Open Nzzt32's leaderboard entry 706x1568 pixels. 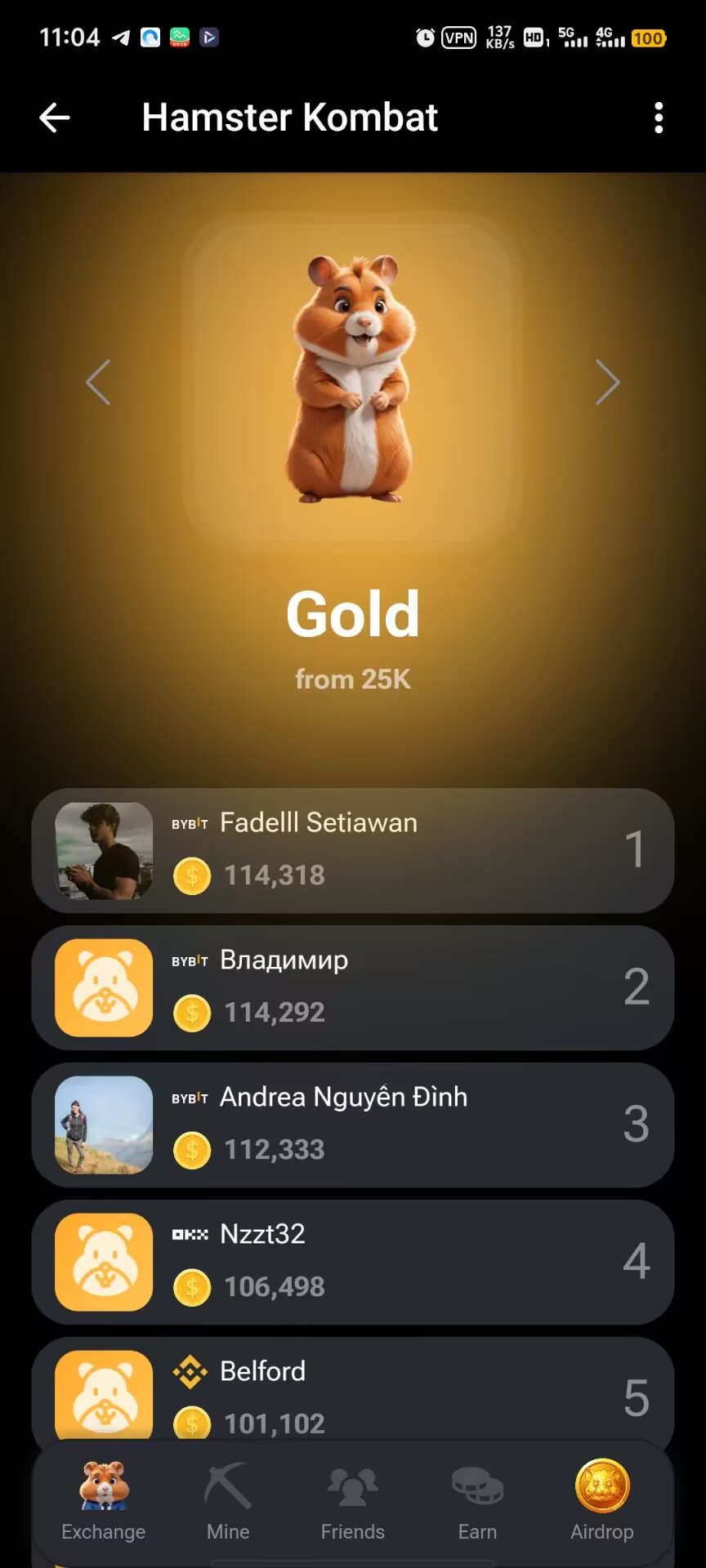click(x=353, y=1262)
